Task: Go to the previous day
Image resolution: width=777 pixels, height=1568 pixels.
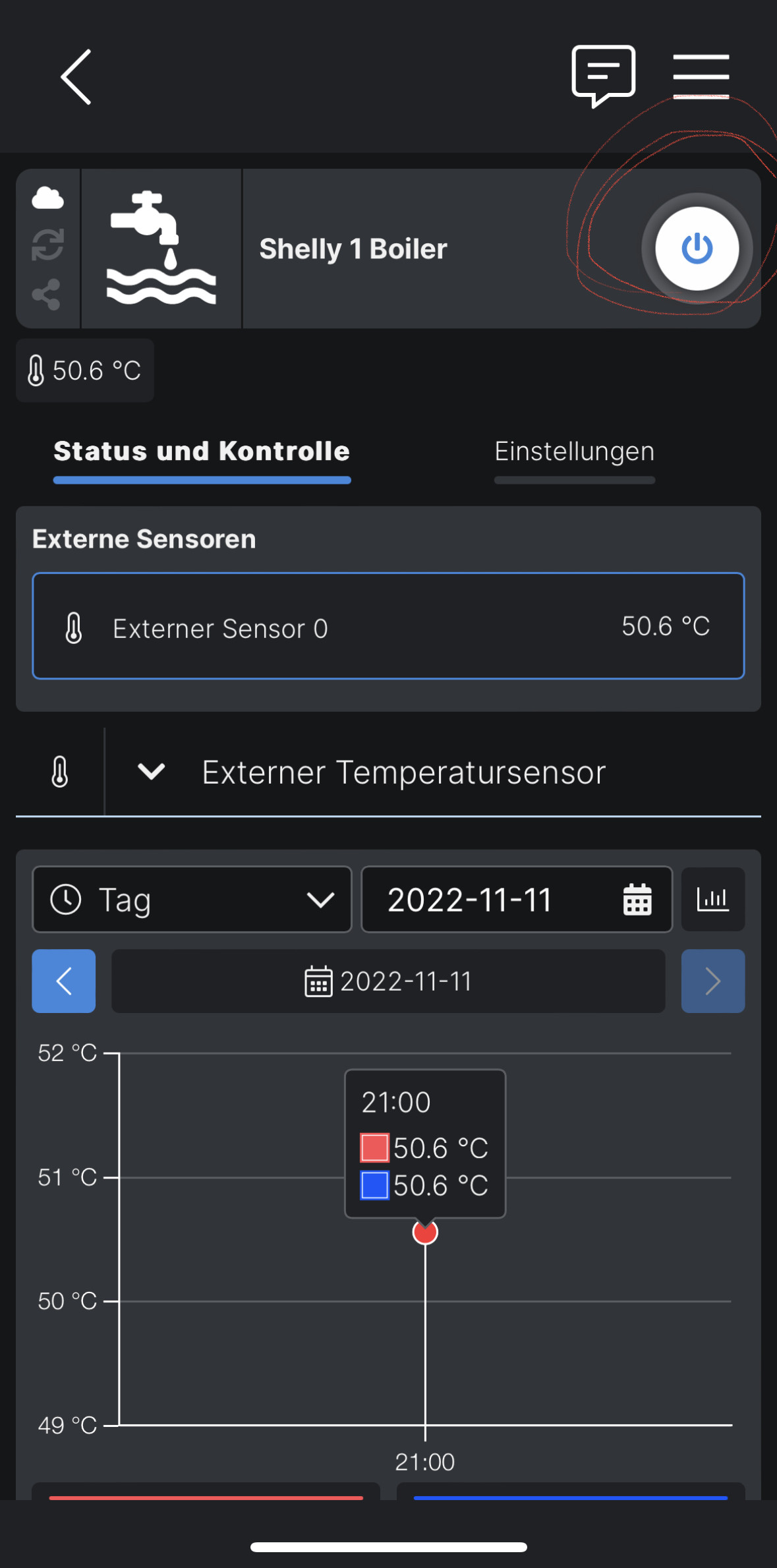Action: tap(64, 981)
